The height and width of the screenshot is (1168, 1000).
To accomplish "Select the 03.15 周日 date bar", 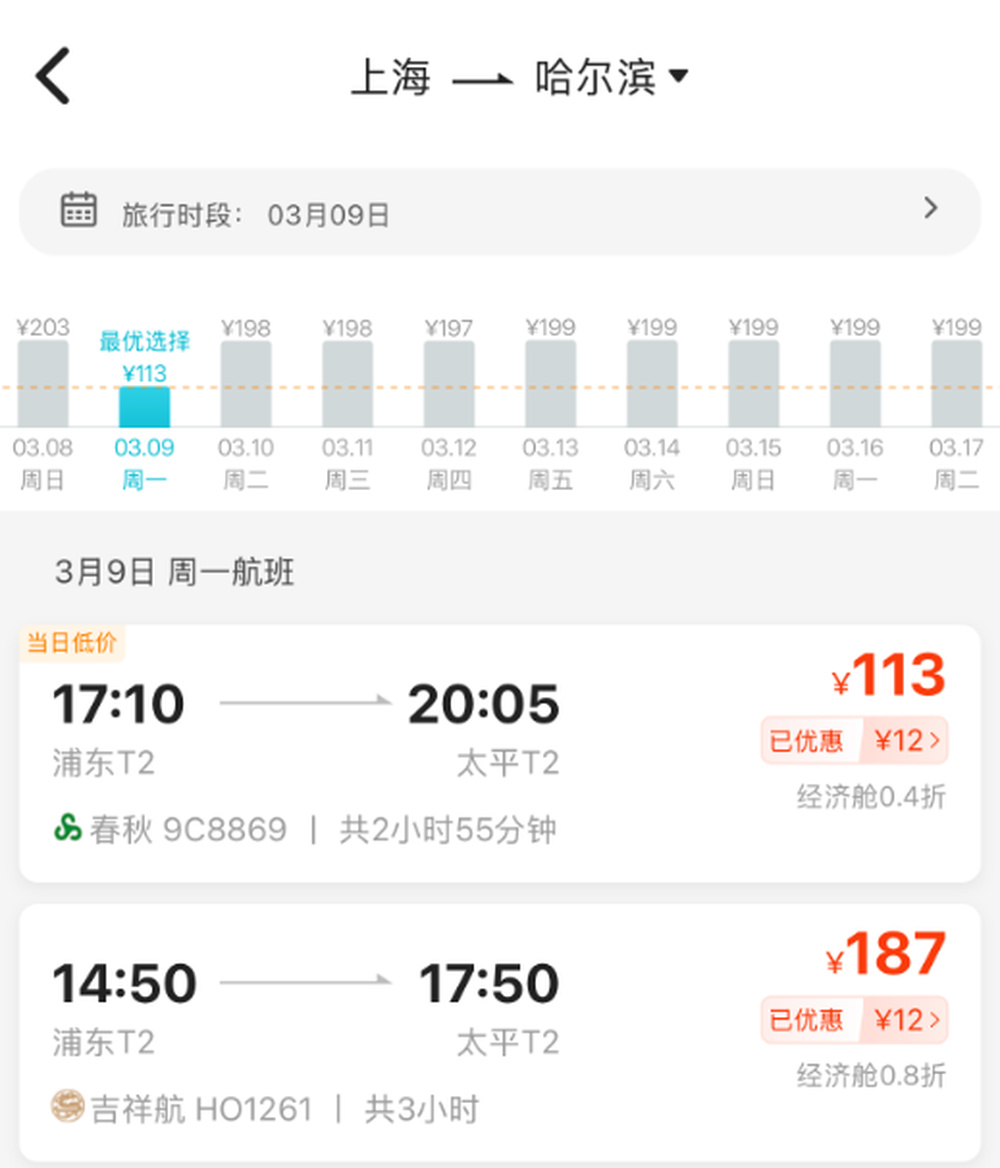I will 753,384.
